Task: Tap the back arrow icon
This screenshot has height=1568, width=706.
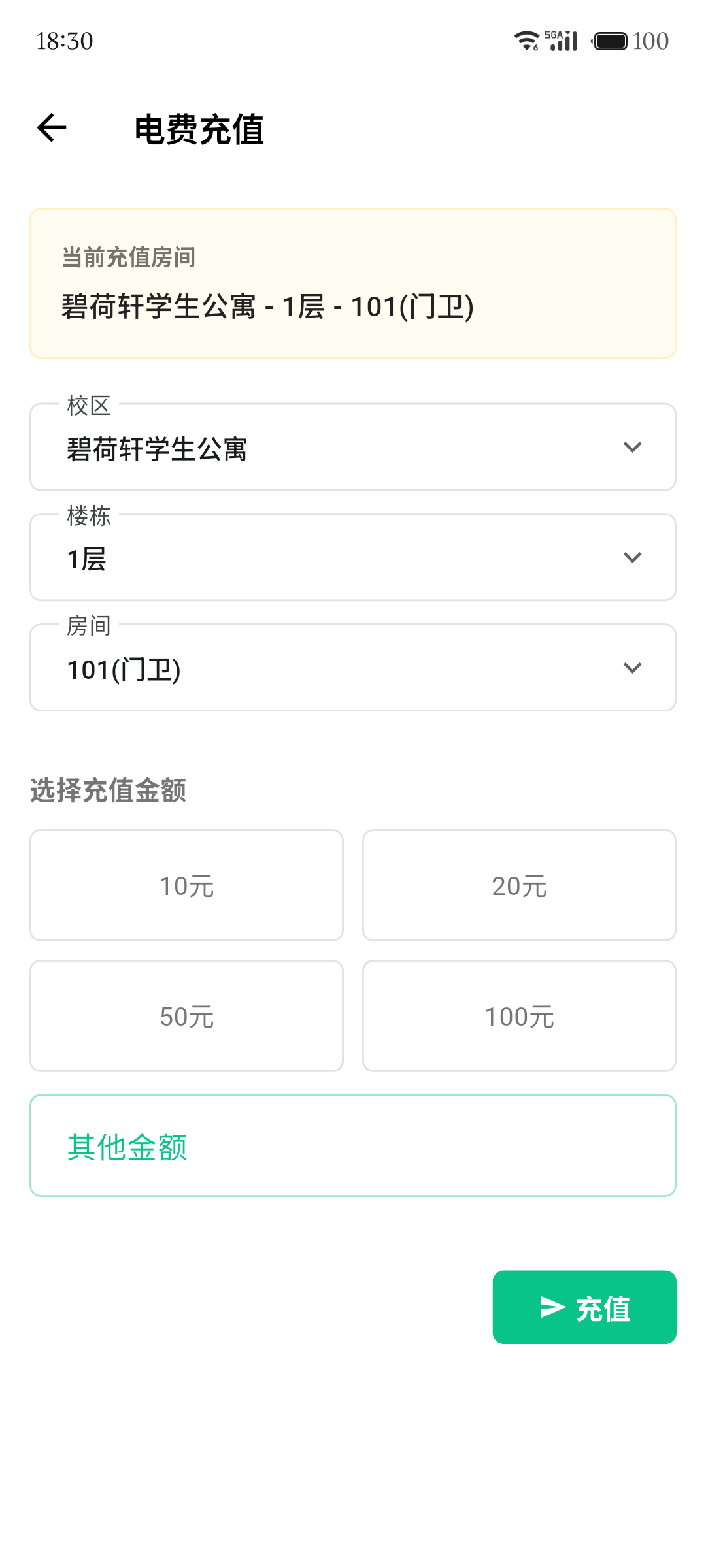Action: point(51,128)
